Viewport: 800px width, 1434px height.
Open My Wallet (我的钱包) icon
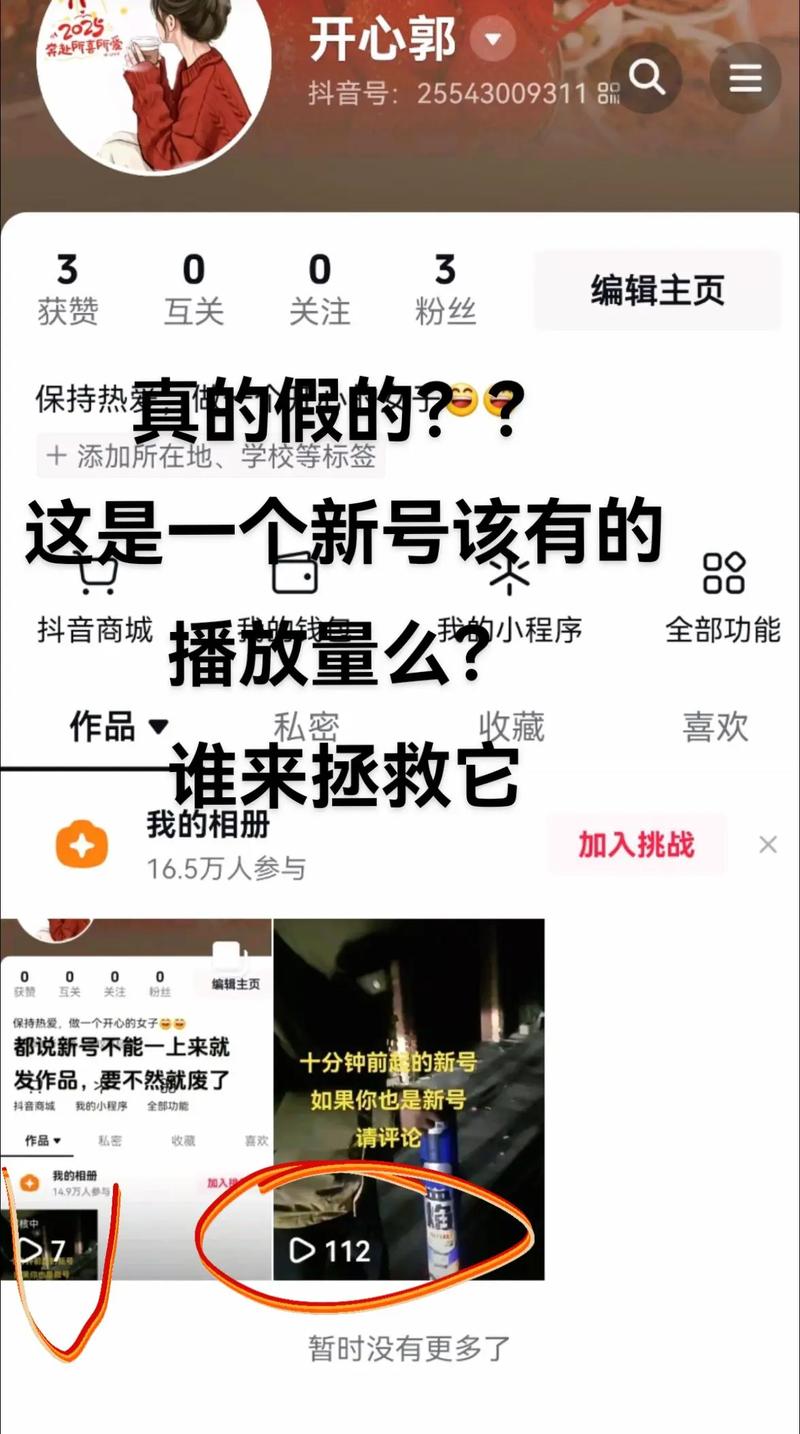(292, 573)
